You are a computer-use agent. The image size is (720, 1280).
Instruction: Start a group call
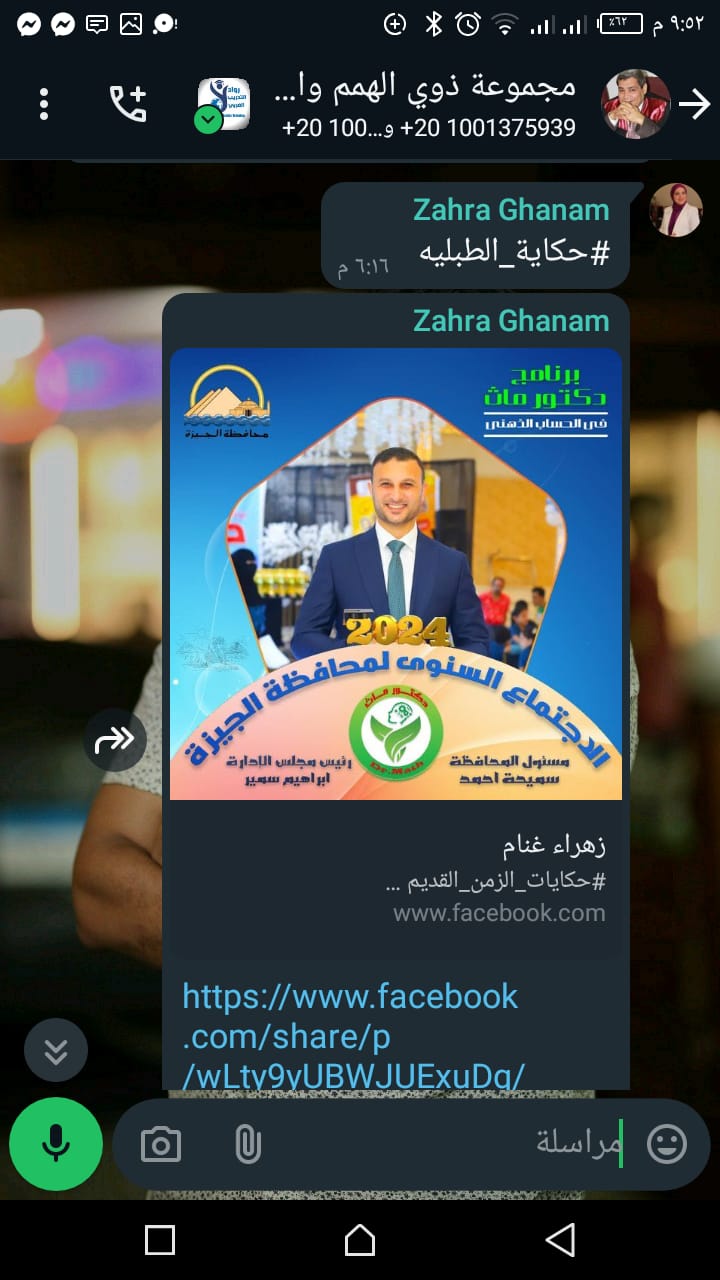(128, 104)
